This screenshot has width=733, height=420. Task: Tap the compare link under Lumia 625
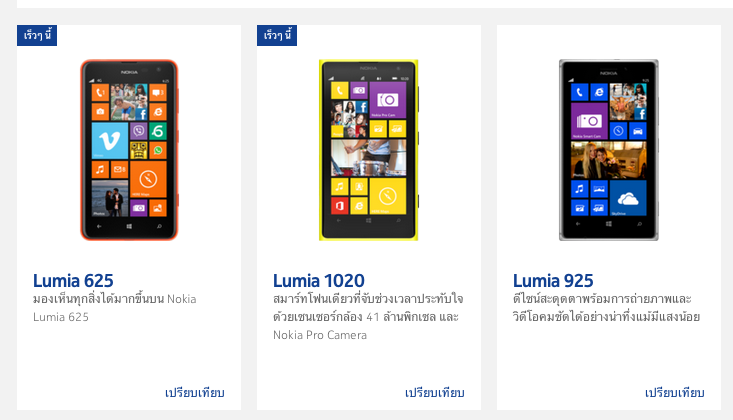point(195,393)
